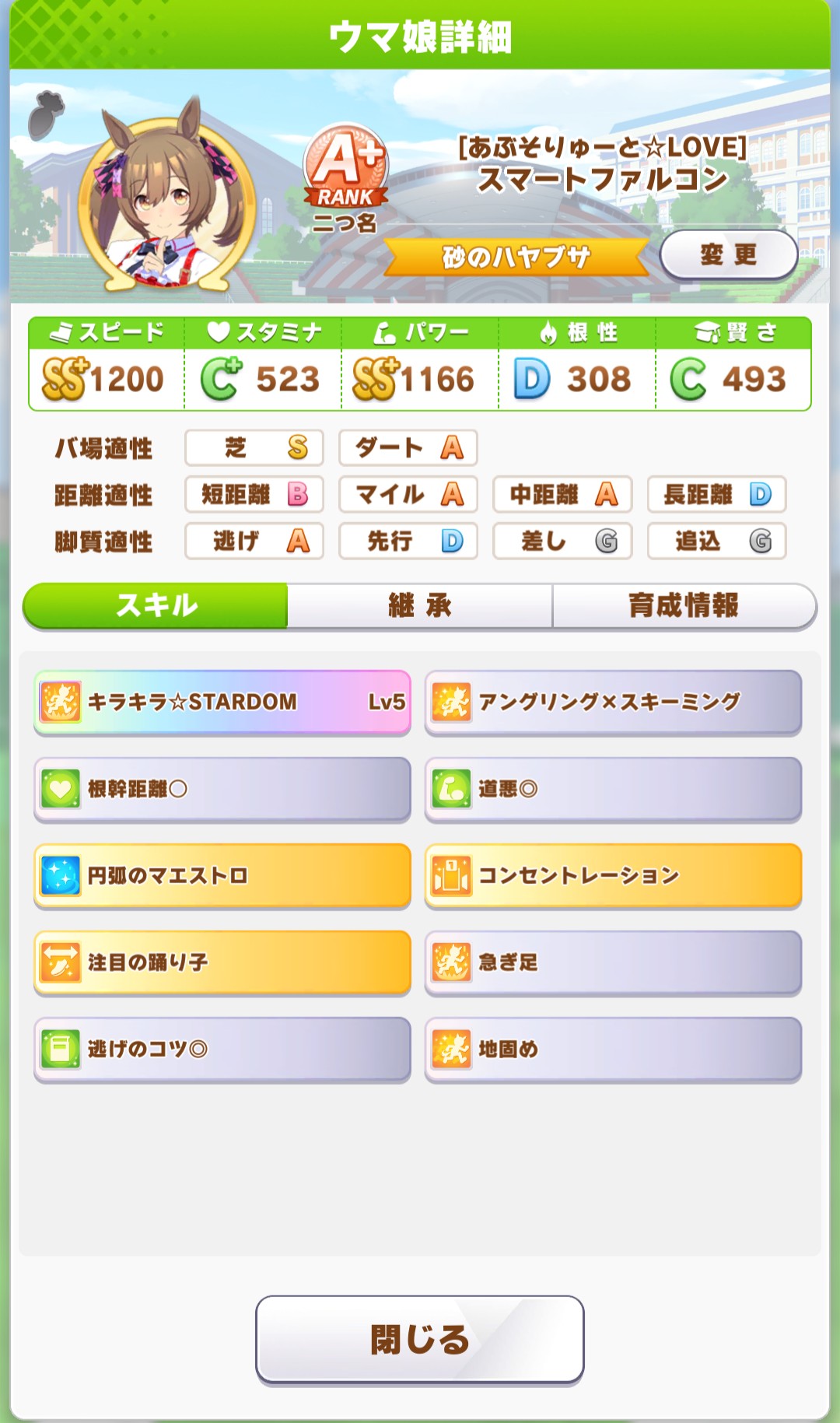This screenshot has height=1423, width=840.
Task: Tap the 地固め skill entry
Action: 613,1049
